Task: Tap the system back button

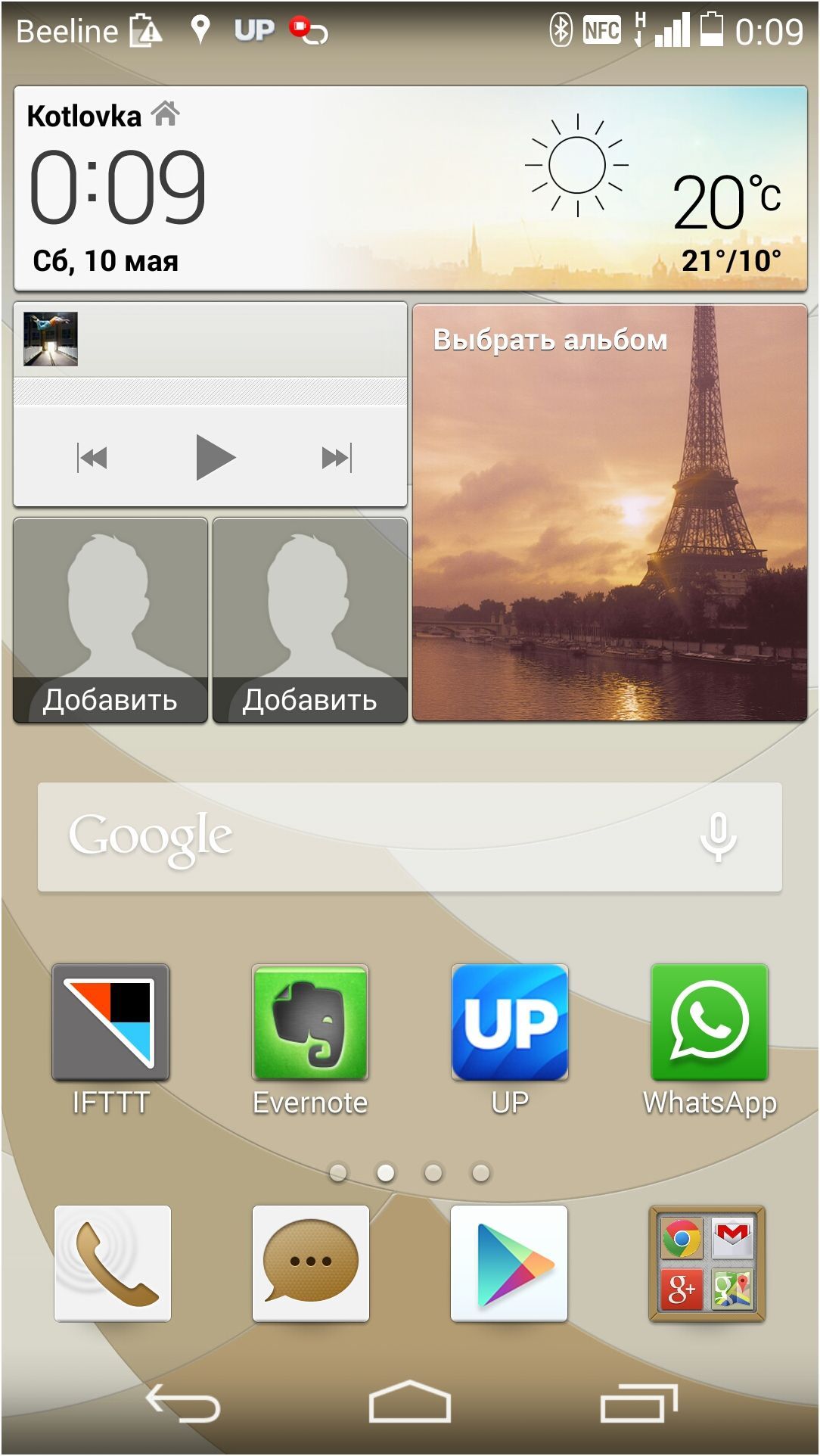Action: point(182,1405)
